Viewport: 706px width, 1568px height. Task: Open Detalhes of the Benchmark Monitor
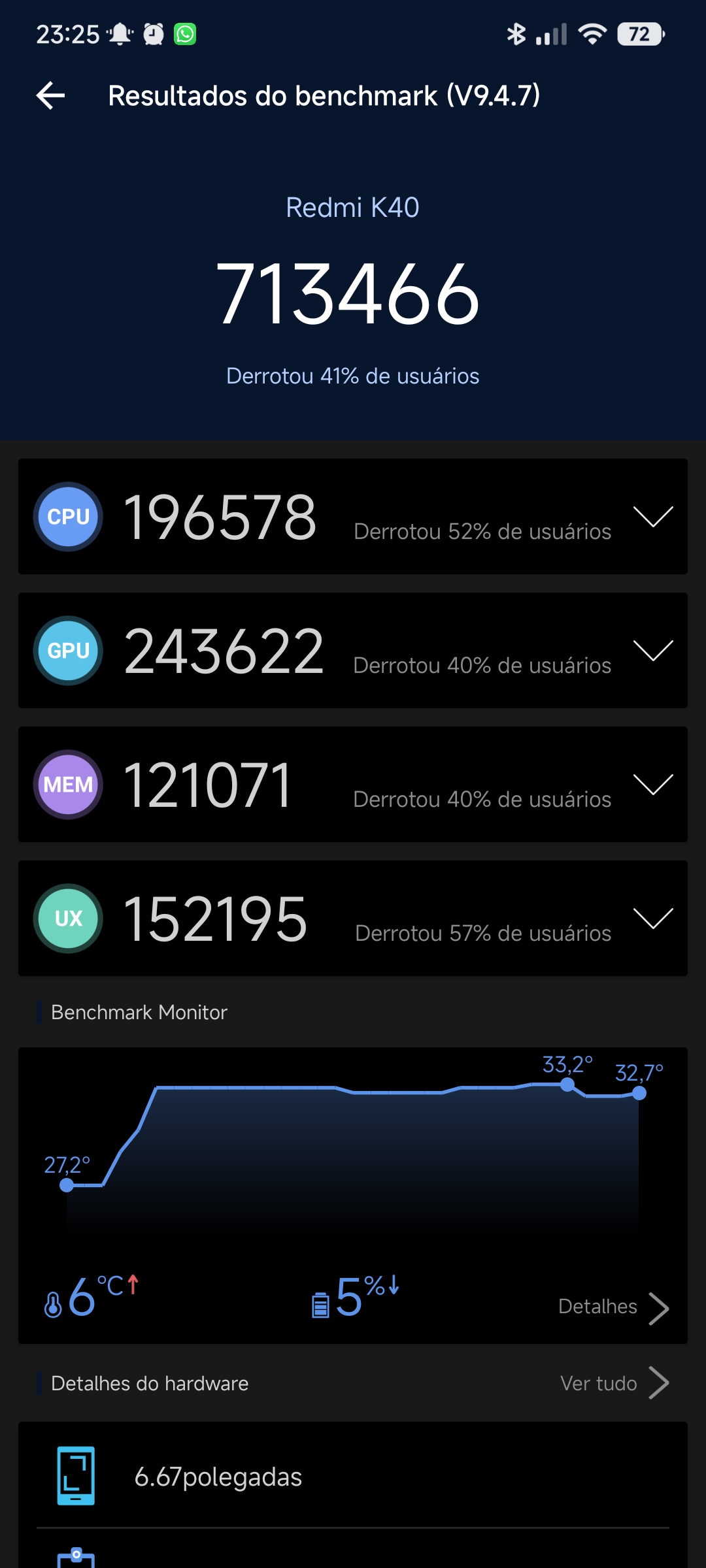point(613,1307)
